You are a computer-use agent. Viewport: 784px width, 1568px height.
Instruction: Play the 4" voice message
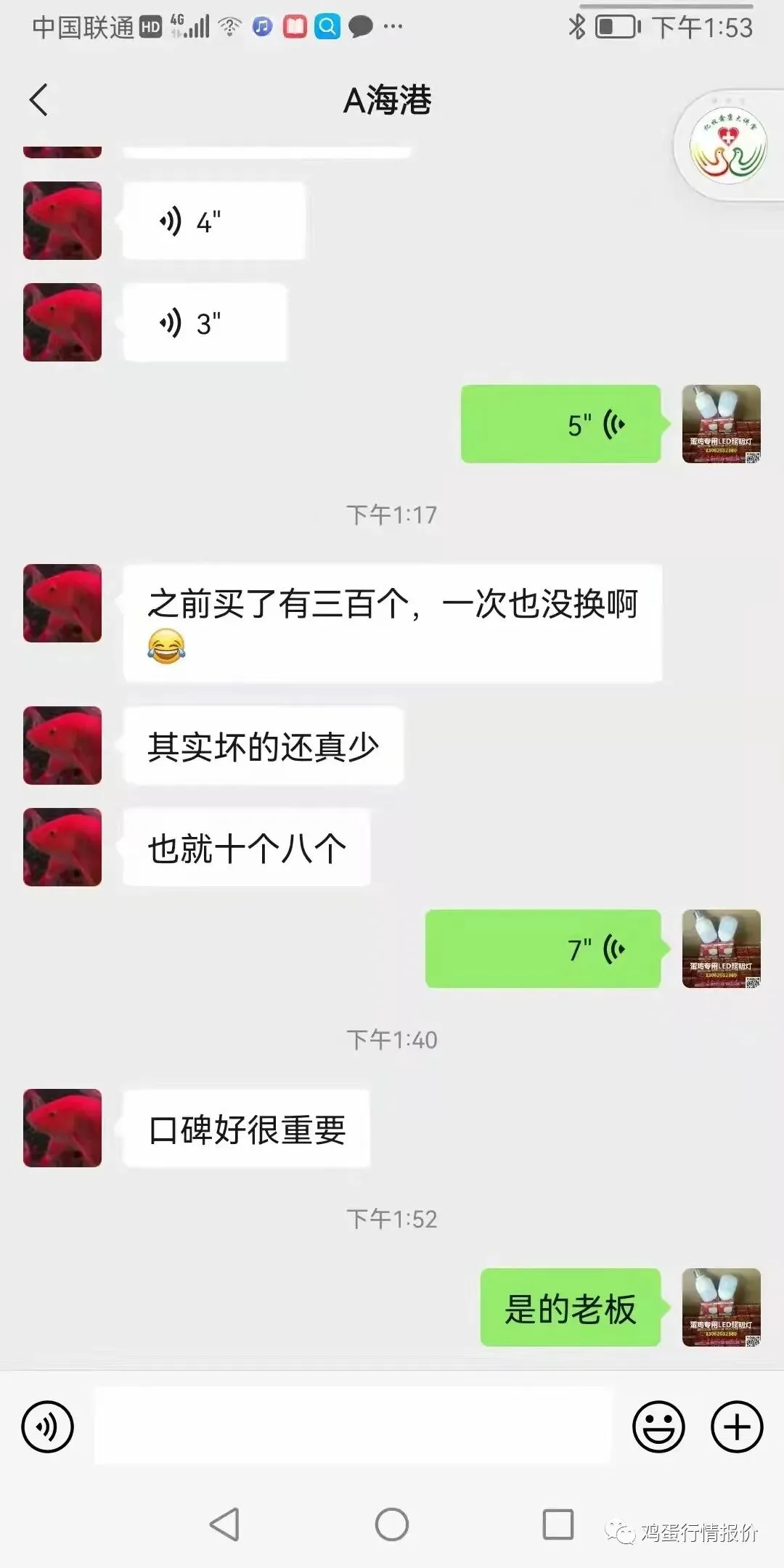(213, 221)
